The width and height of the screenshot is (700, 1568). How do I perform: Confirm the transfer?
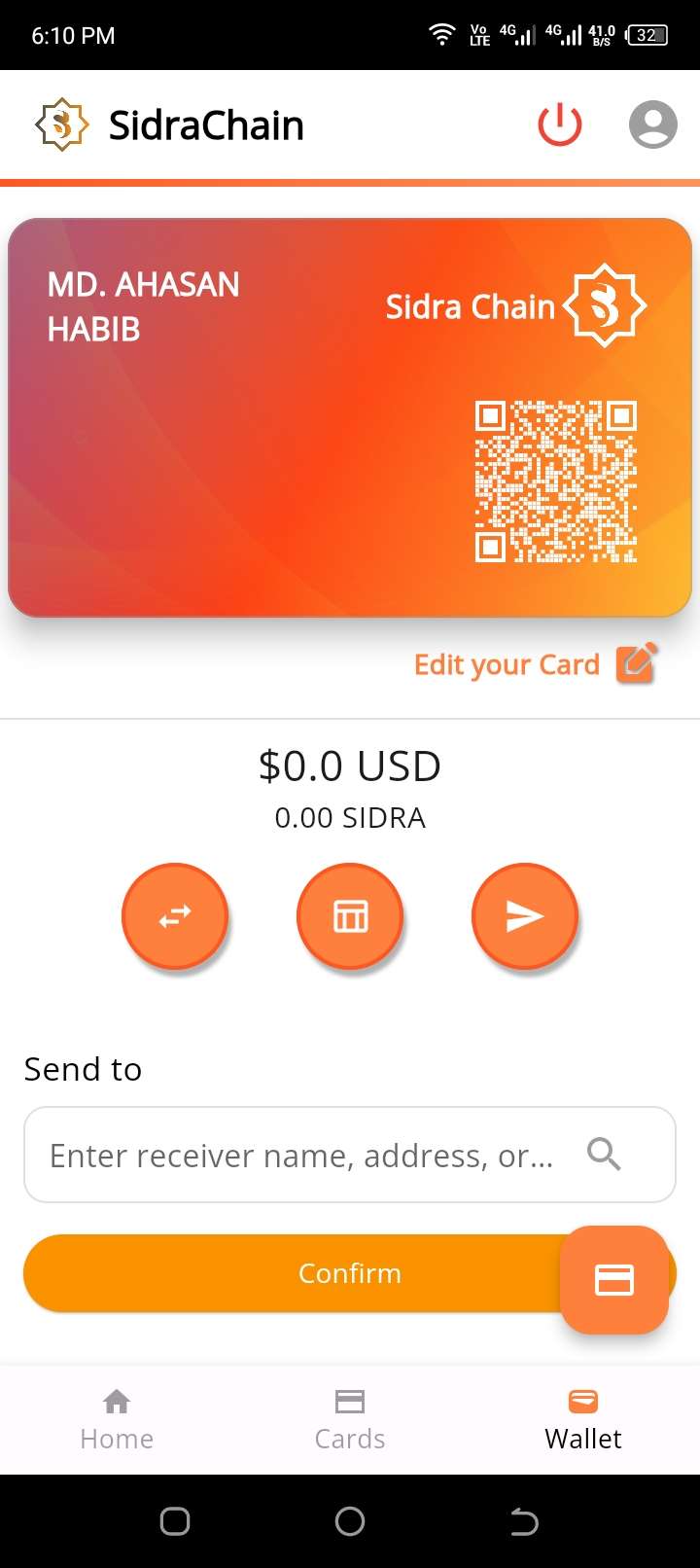coord(292,1273)
